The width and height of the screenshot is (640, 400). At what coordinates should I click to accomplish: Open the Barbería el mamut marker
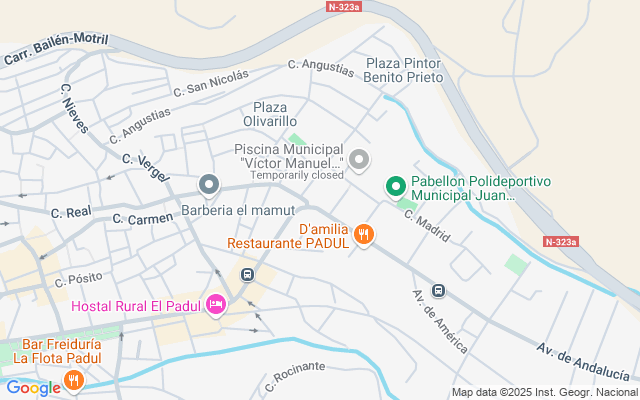pos(209,185)
